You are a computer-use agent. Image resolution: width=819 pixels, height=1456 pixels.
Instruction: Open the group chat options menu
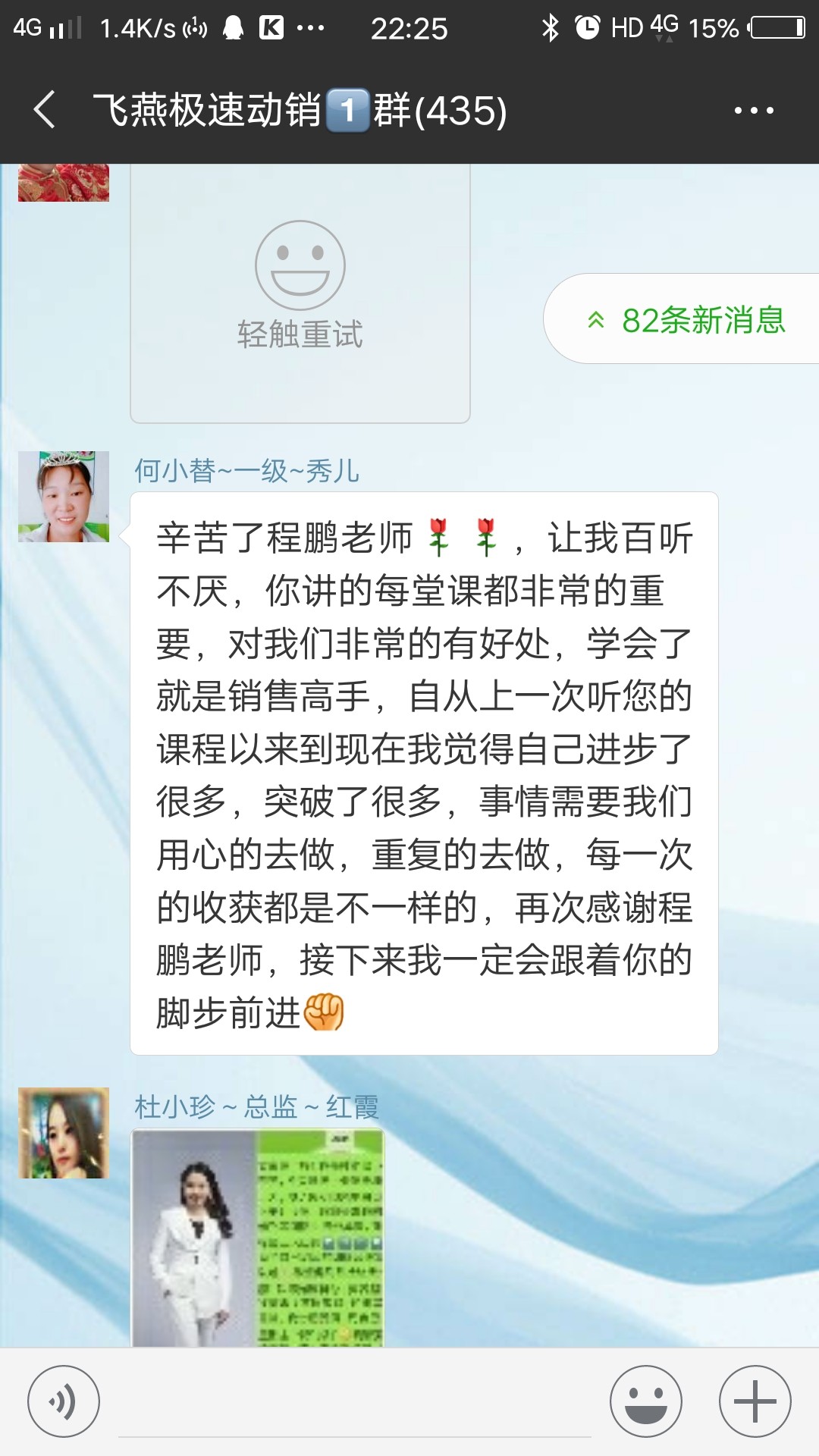pyautogui.click(x=753, y=111)
